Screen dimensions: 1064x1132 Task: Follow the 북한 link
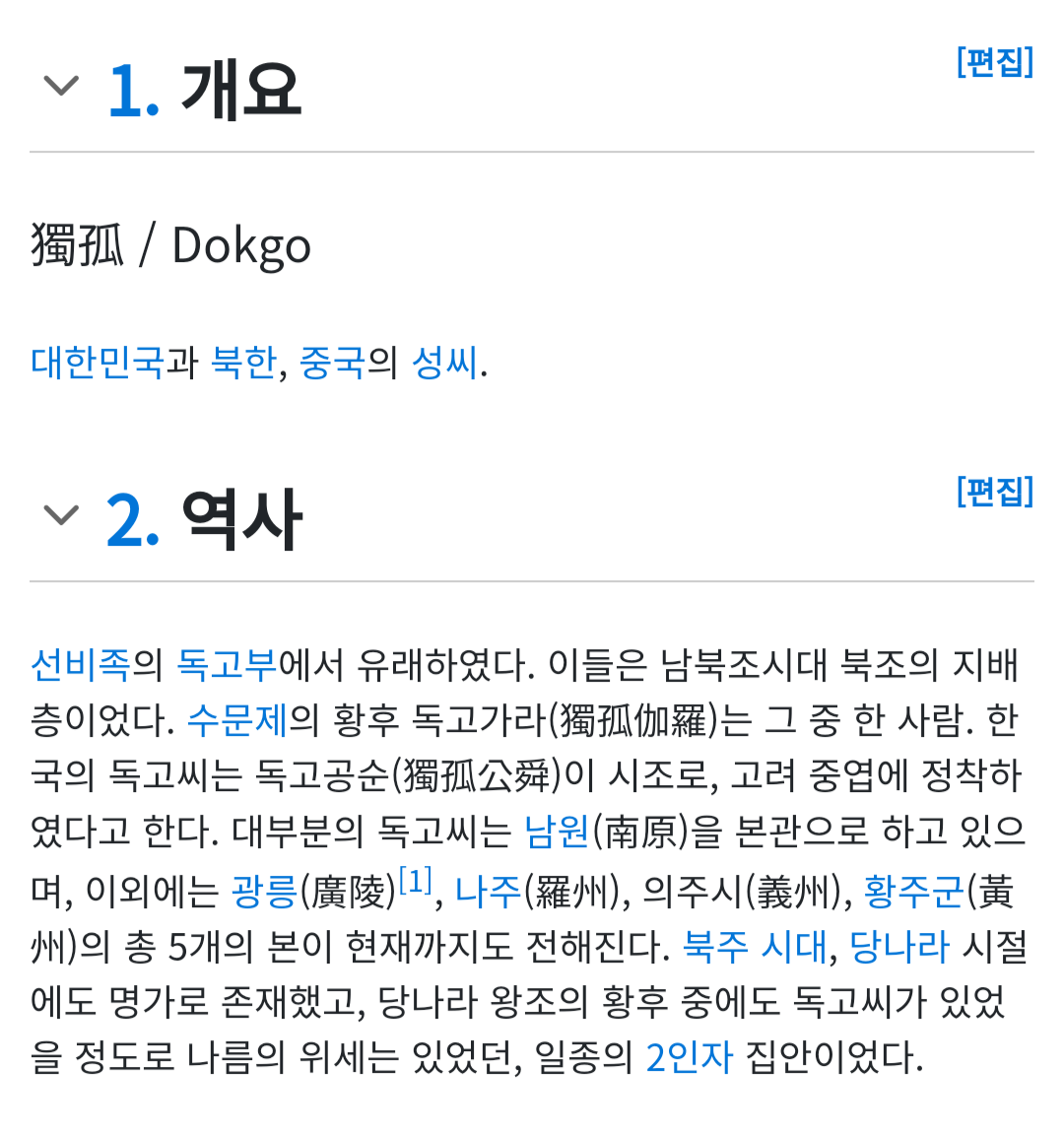tap(243, 363)
